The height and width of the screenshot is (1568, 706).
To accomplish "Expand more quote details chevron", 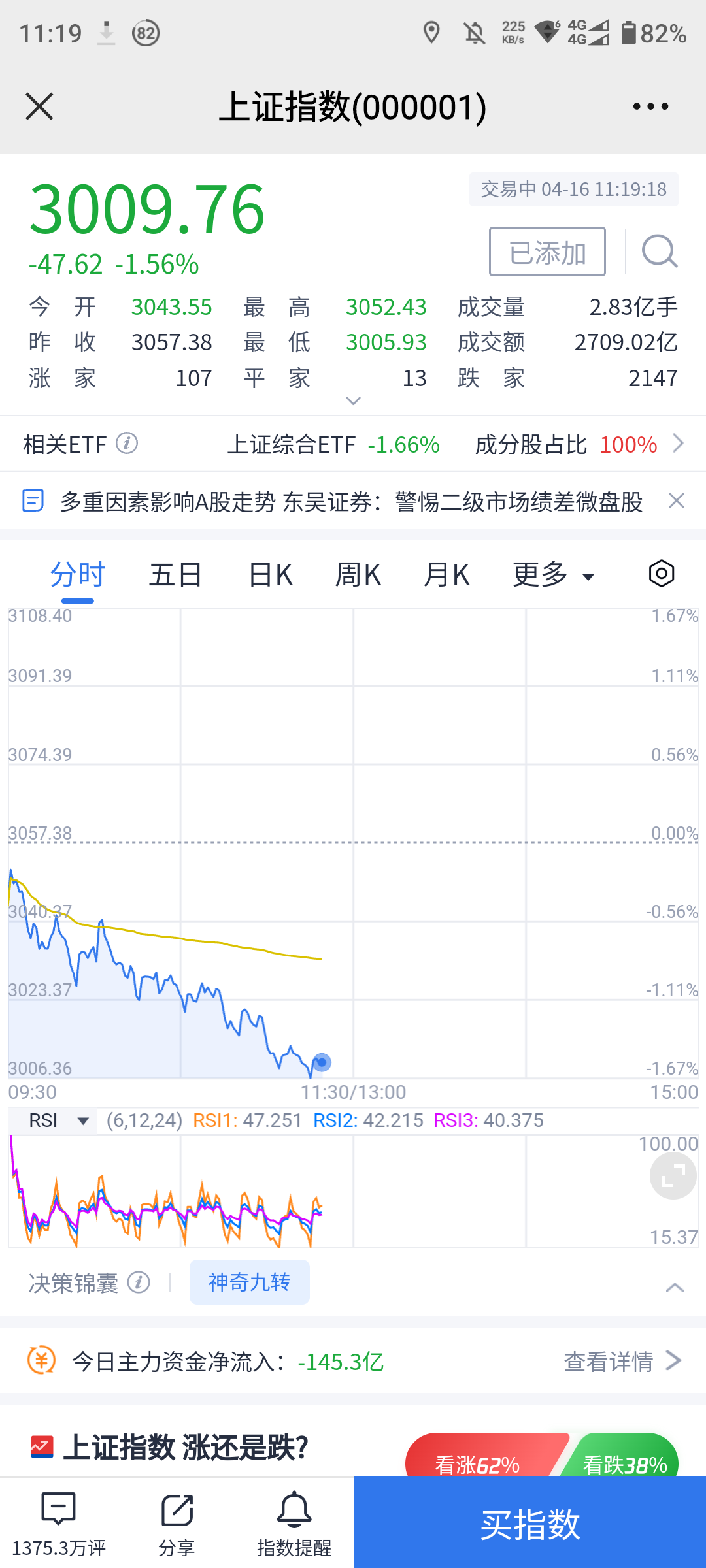I will (x=353, y=401).
